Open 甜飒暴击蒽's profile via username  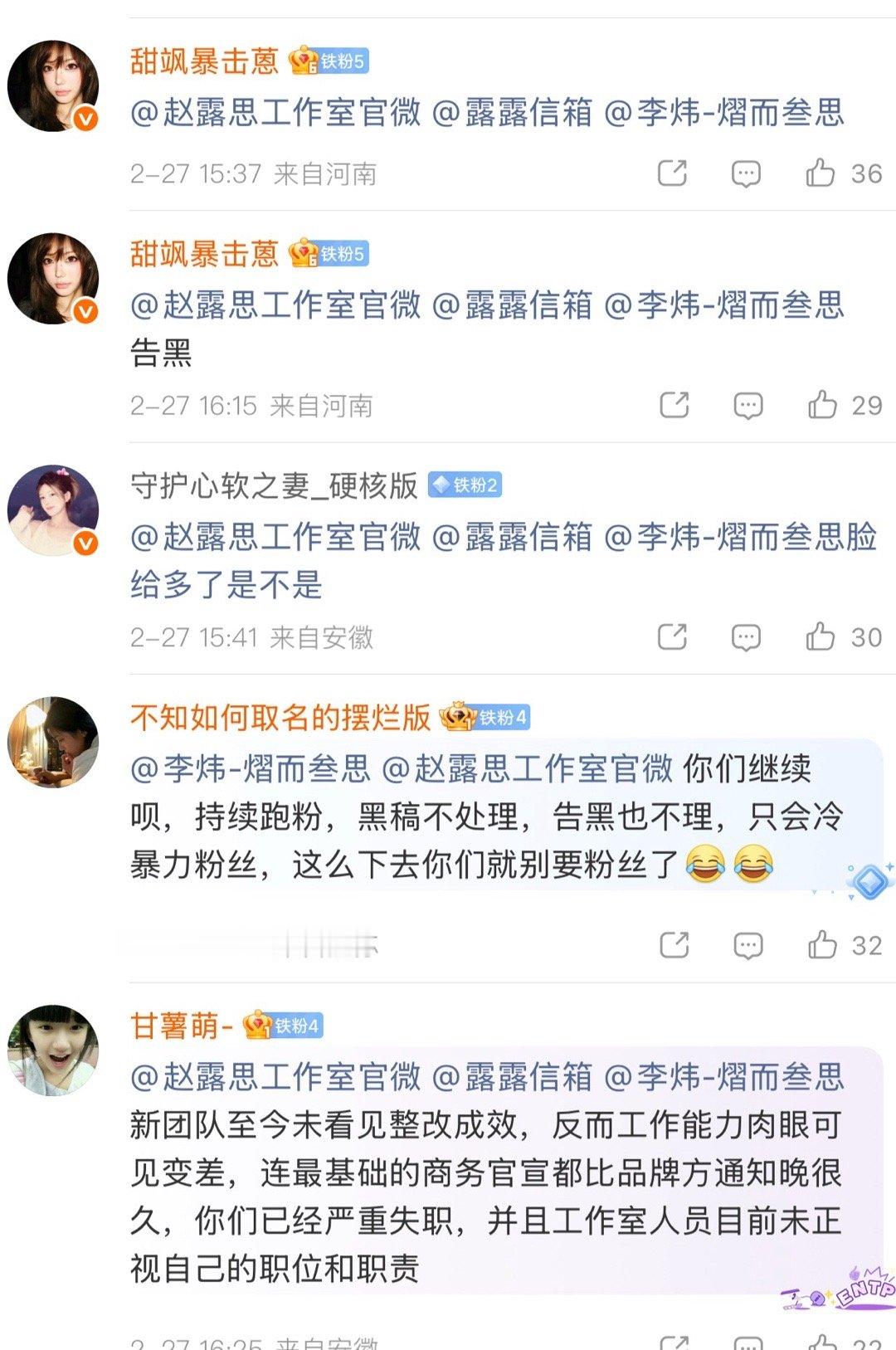pyautogui.click(x=202, y=61)
